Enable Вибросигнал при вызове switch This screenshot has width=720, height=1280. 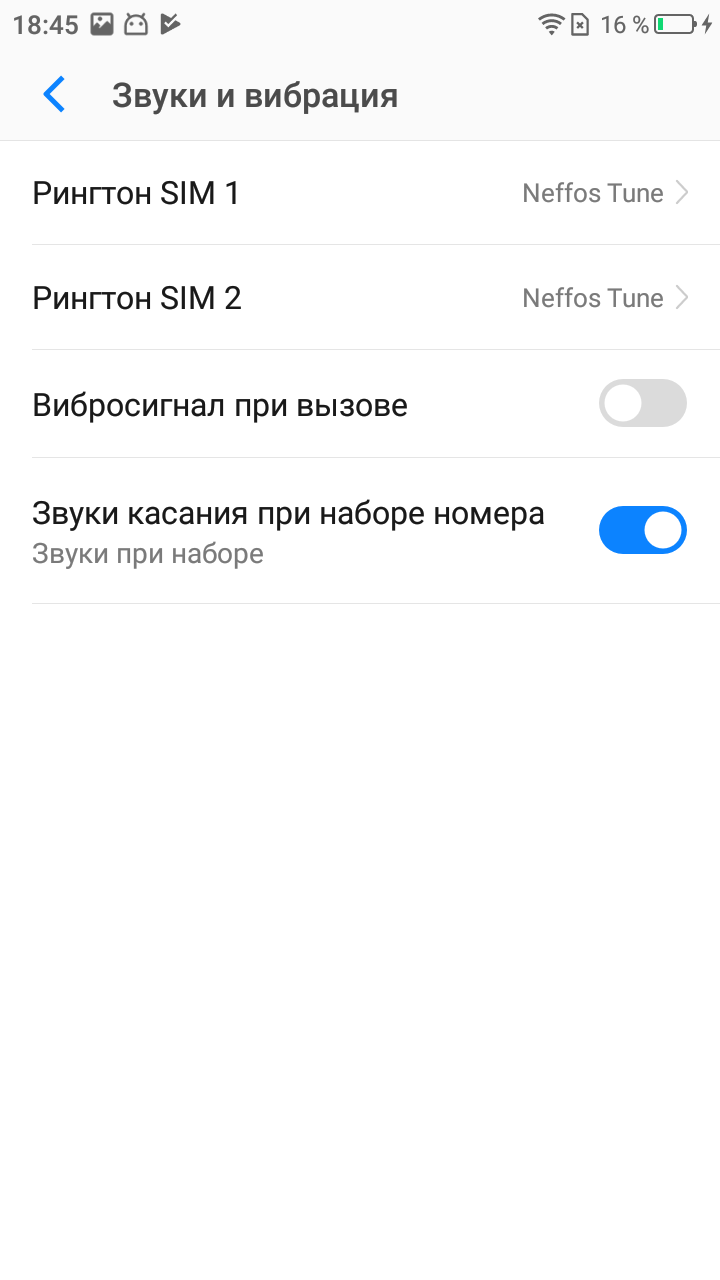pos(642,404)
